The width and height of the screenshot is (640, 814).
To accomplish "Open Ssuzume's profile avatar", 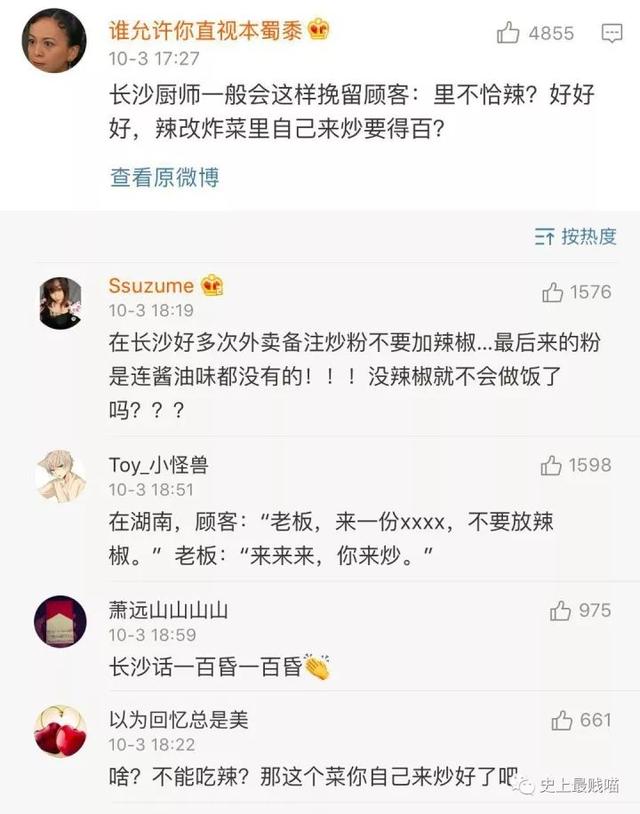I will (60, 302).
